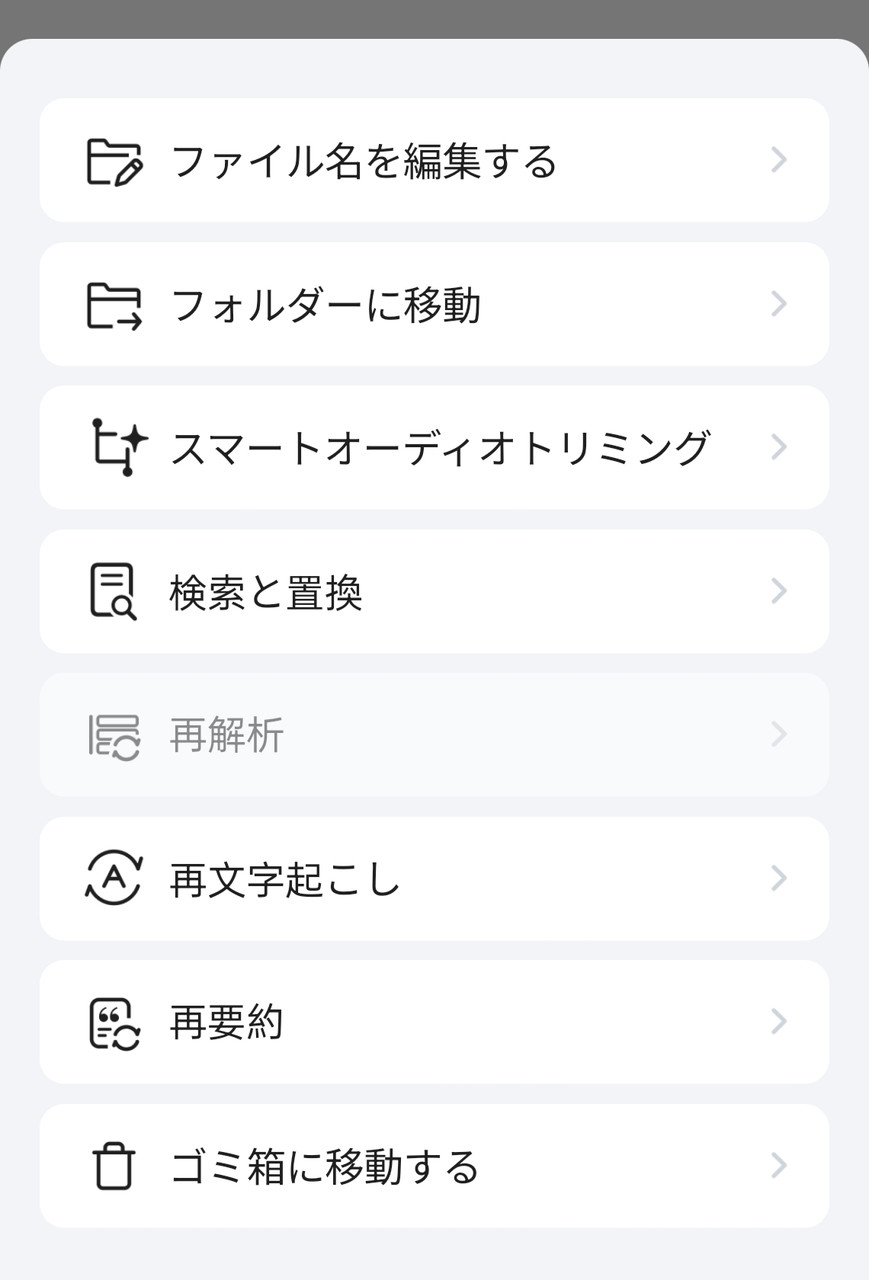Select フォルダーに移動 option

(x=434, y=304)
